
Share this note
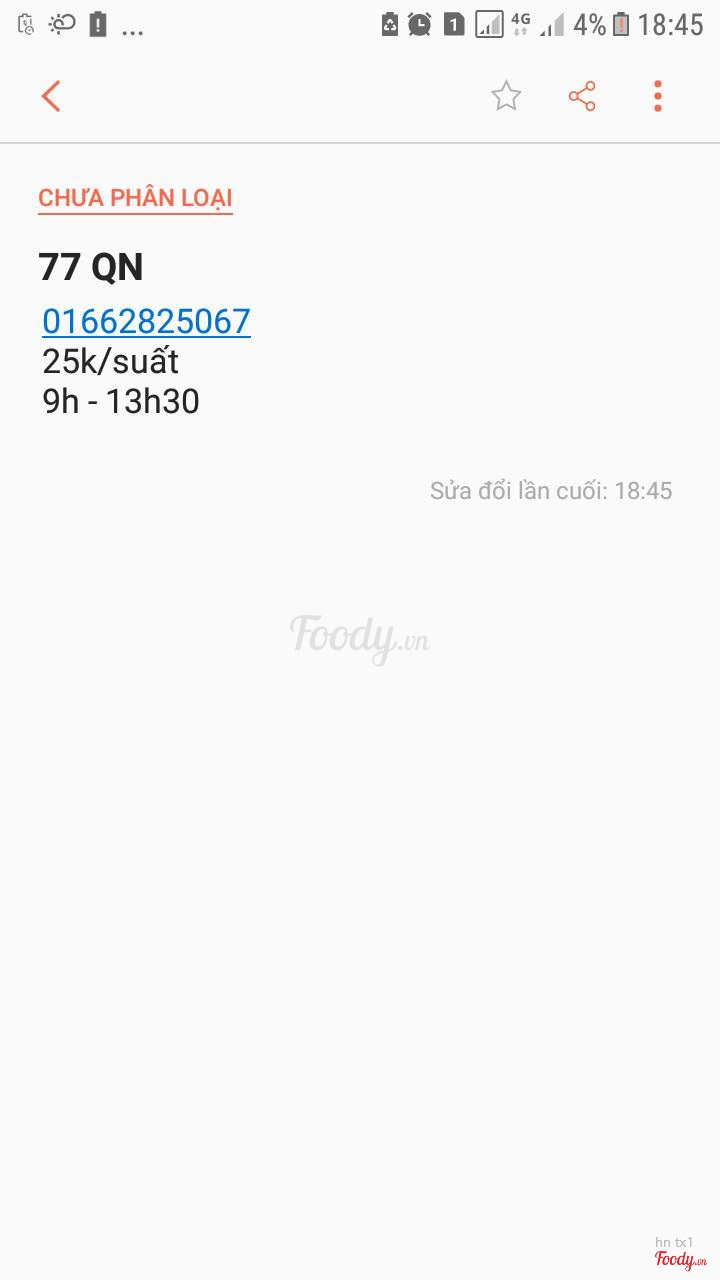[582, 97]
